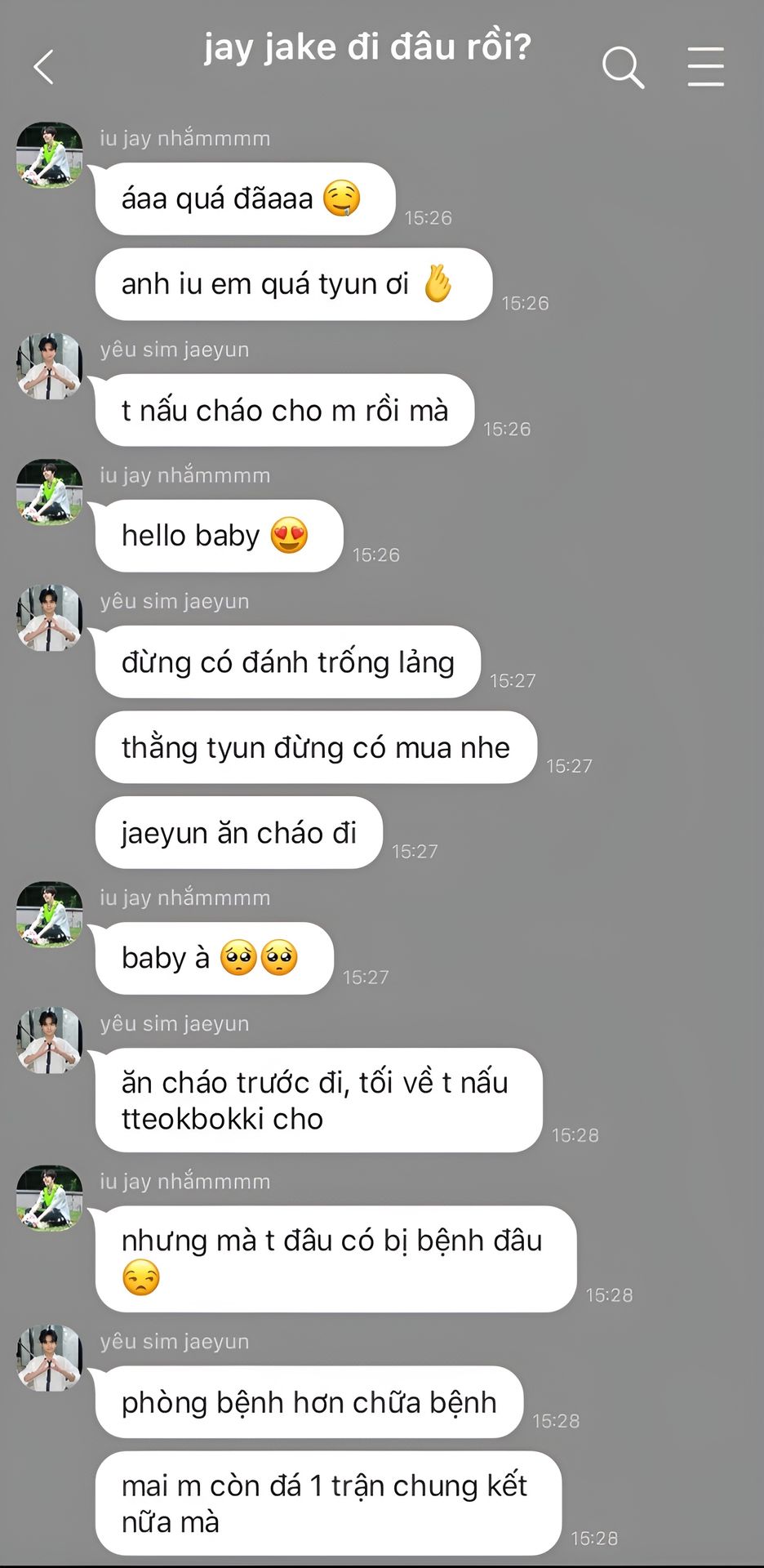Open avatar beside "t nấu cháo cho m" message

click(50, 366)
